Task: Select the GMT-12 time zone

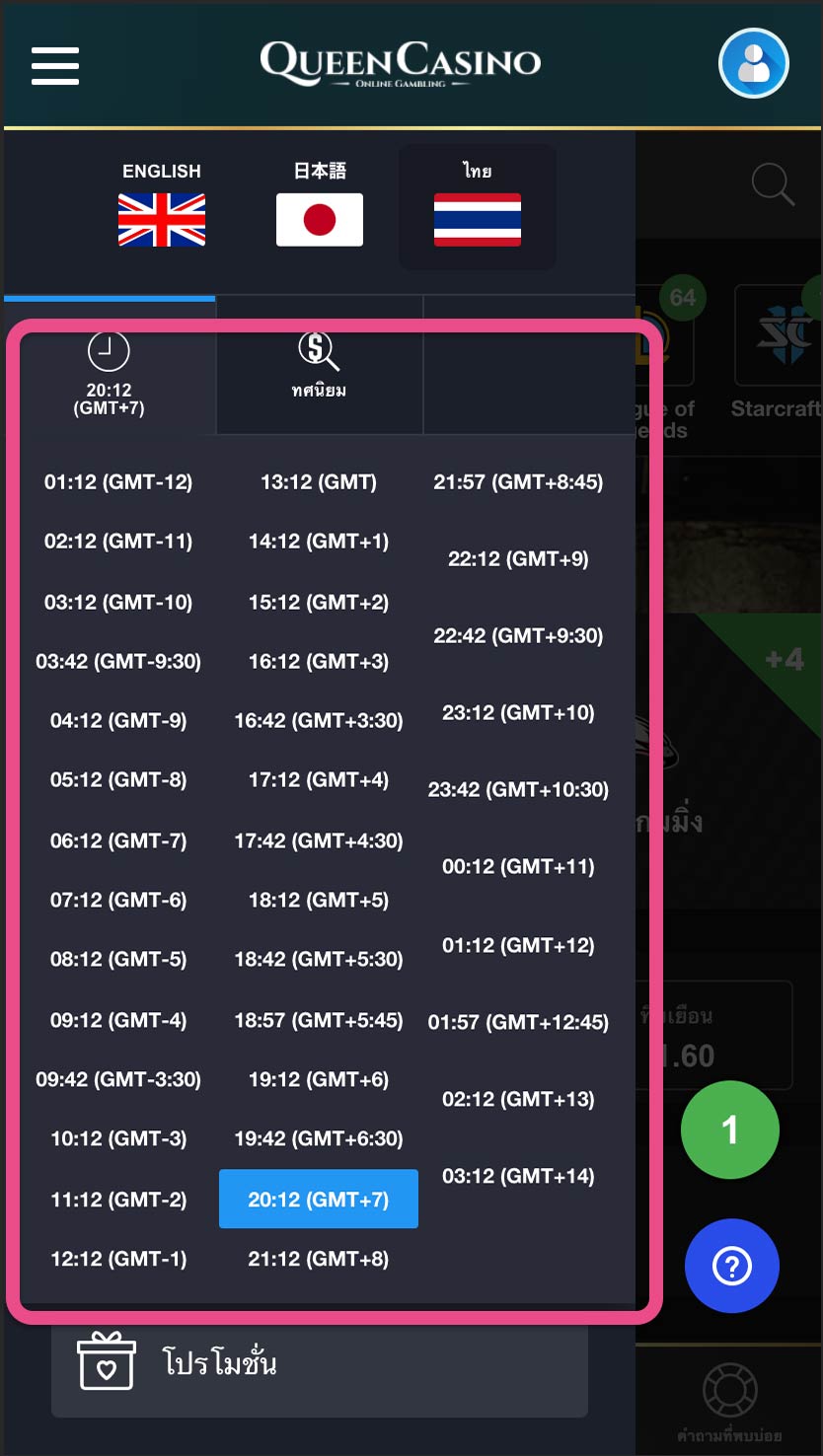Action: click(x=118, y=482)
